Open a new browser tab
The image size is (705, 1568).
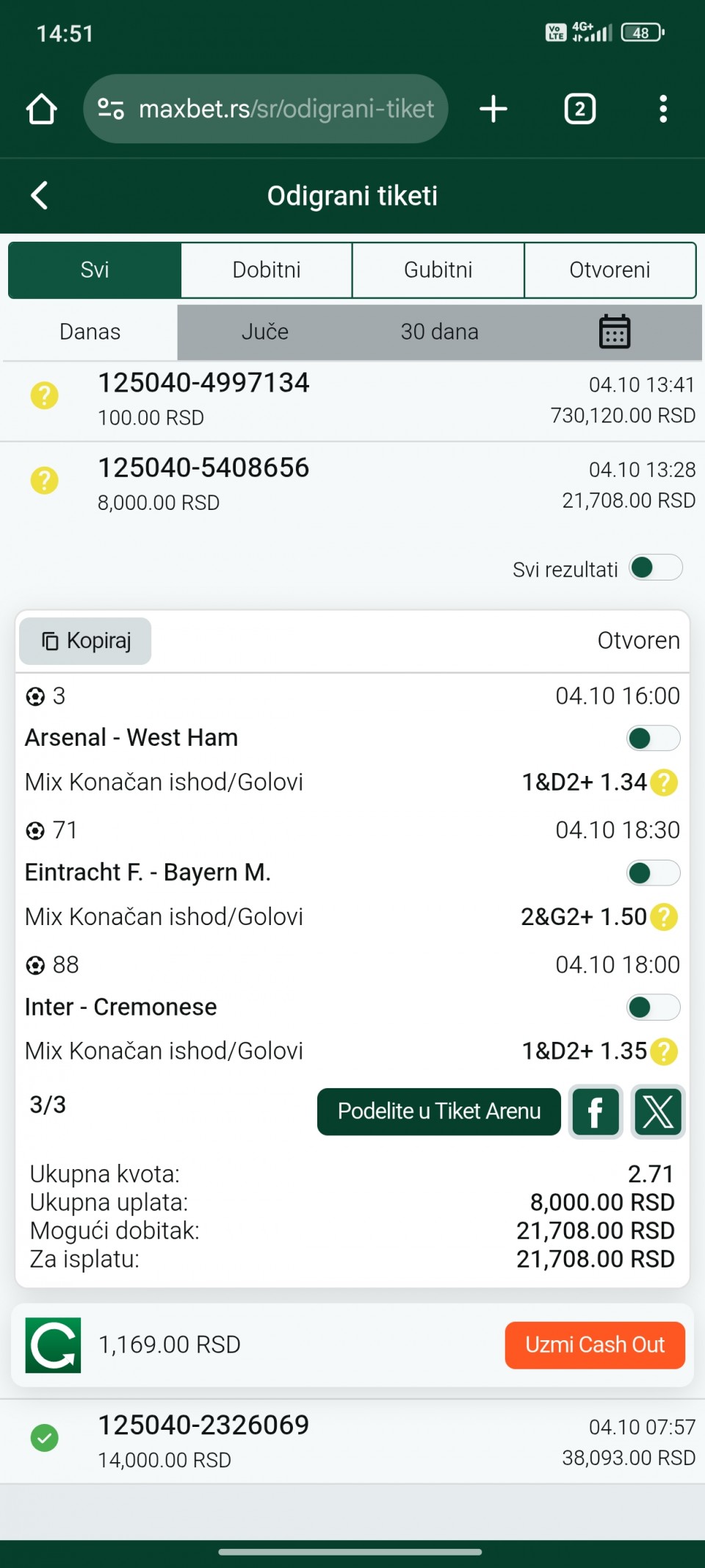click(x=493, y=109)
